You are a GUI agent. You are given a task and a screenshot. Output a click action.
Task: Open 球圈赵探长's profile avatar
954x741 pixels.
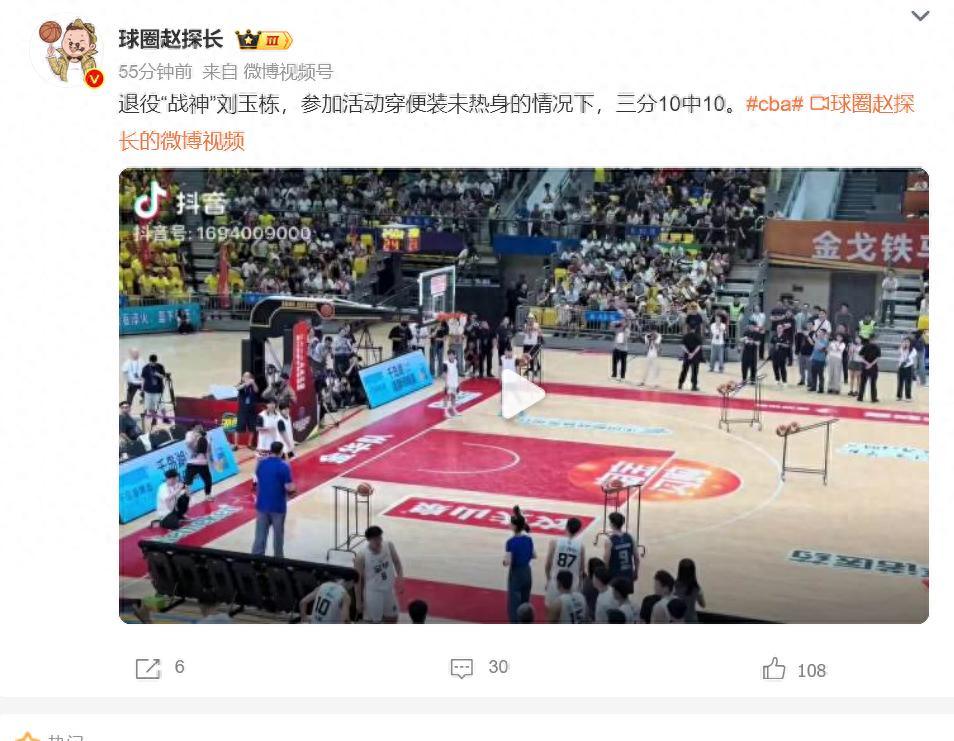pyautogui.click(x=67, y=50)
